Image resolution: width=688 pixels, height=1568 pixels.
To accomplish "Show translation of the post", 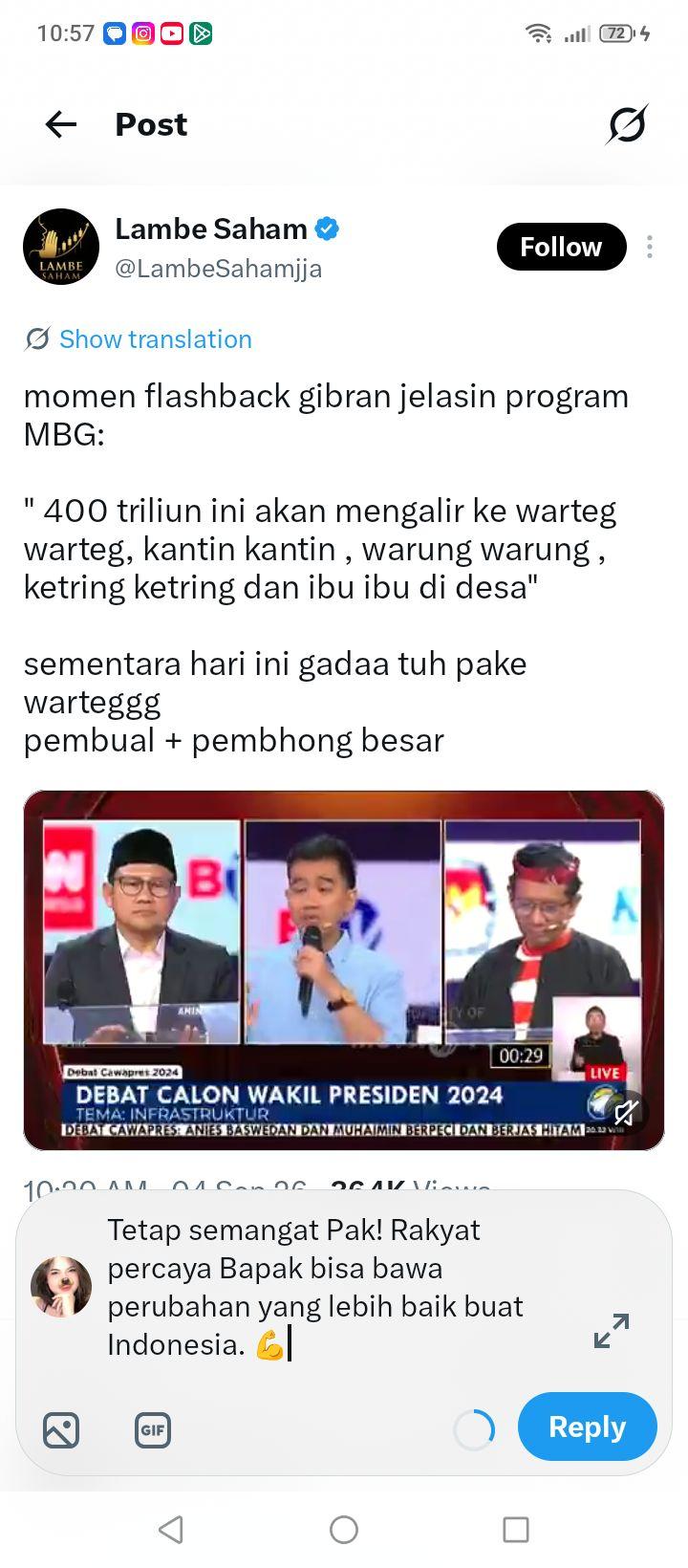I will 139,339.
